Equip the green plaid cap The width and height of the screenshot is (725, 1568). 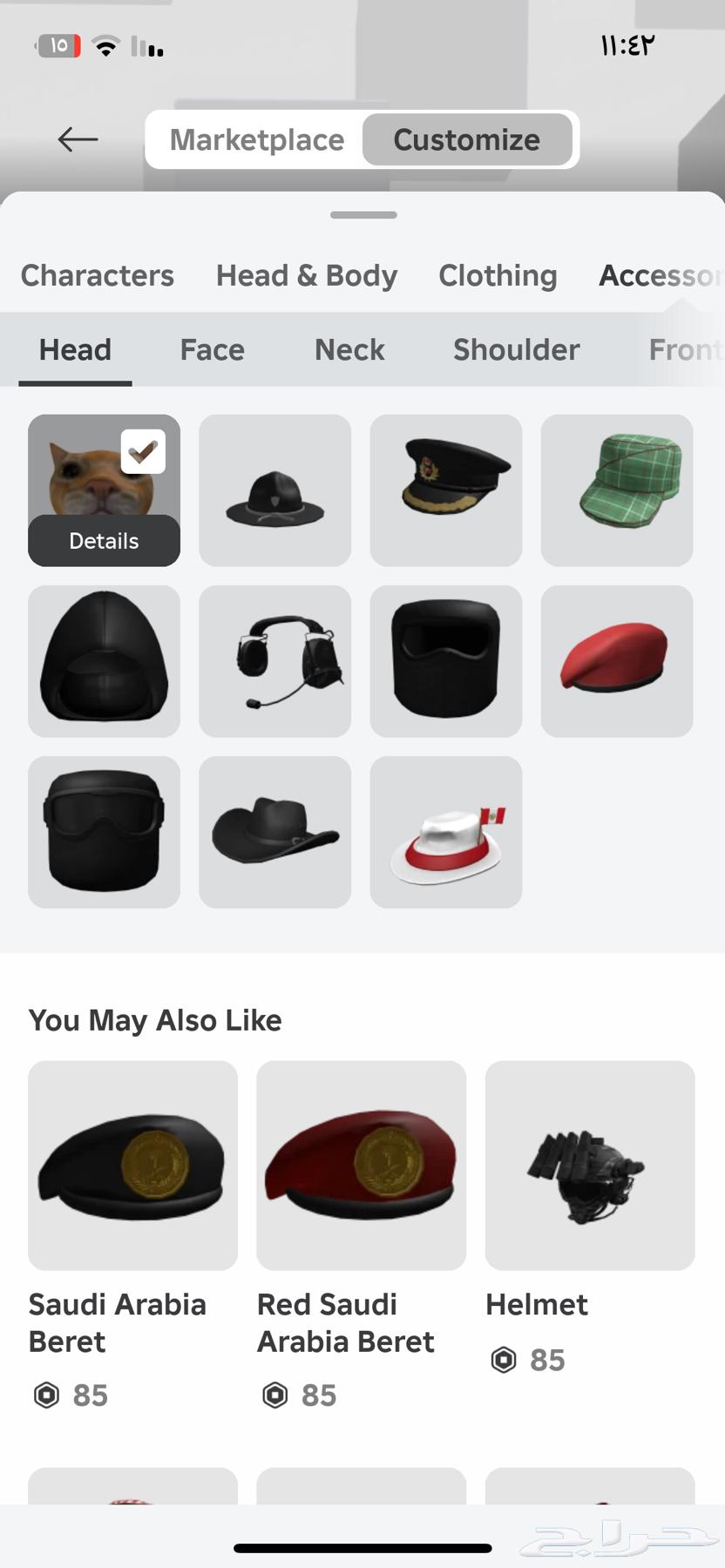[x=617, y=490]
